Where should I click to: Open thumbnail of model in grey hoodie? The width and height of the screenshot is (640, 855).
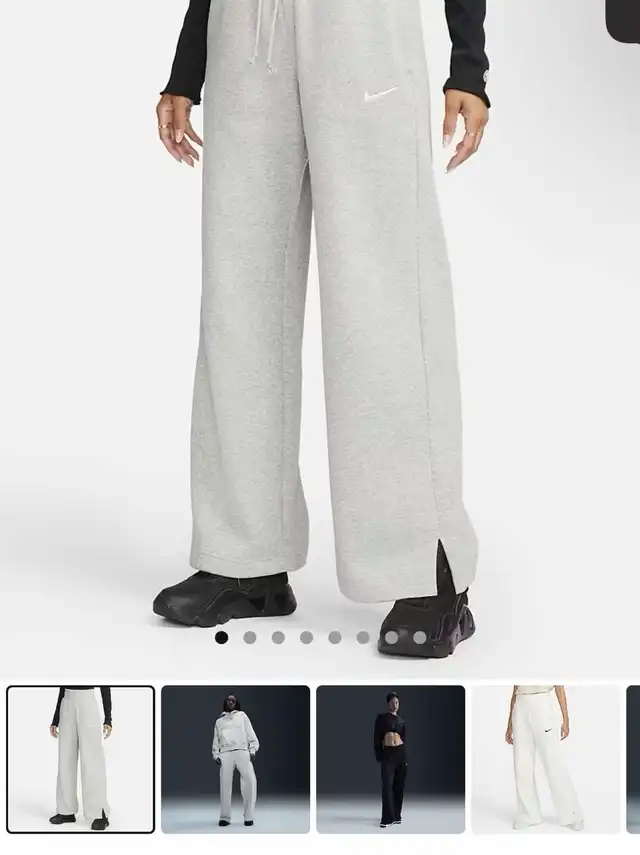(x=235, y=759)
